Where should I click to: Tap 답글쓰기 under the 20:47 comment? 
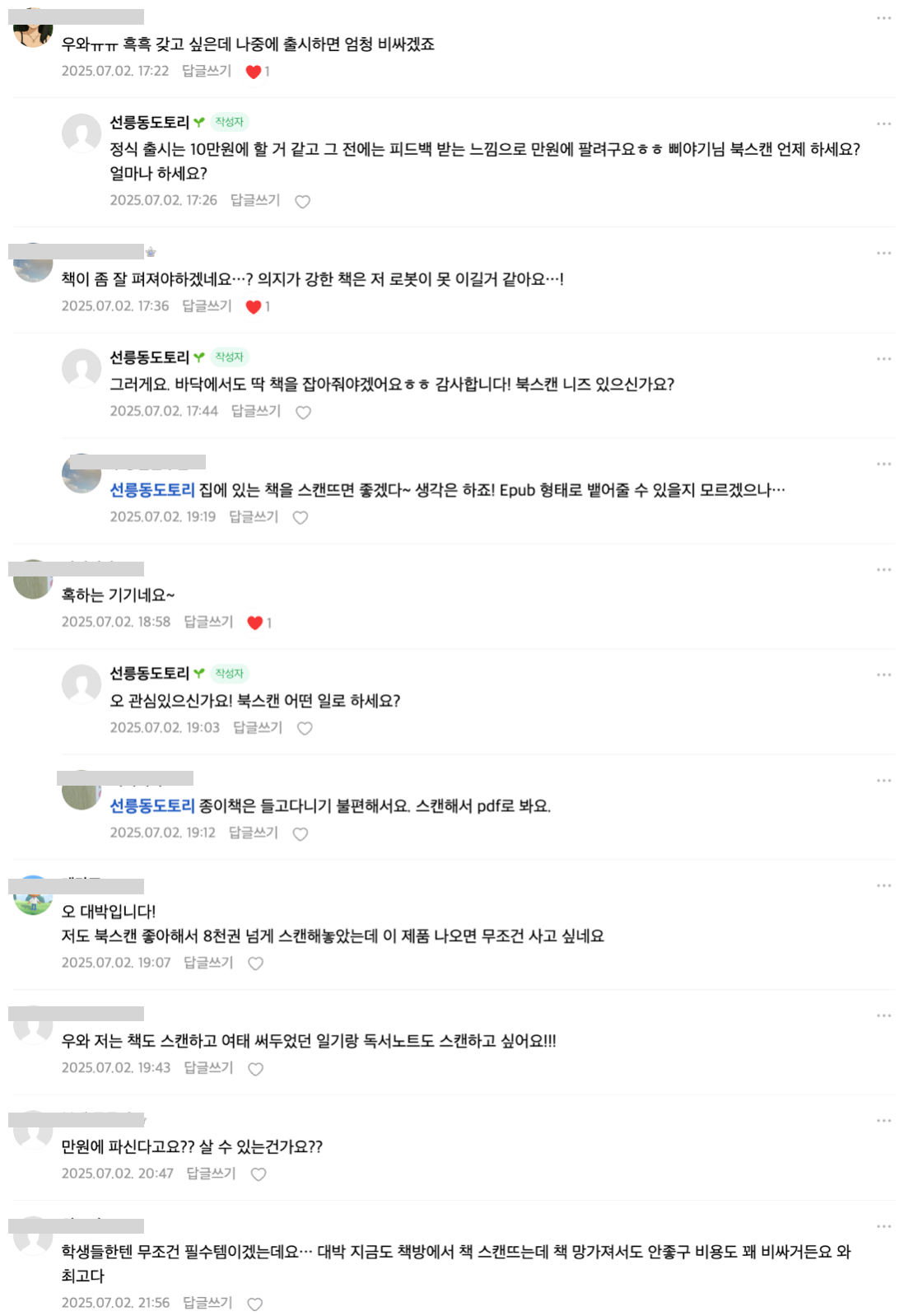point(211,1174)
